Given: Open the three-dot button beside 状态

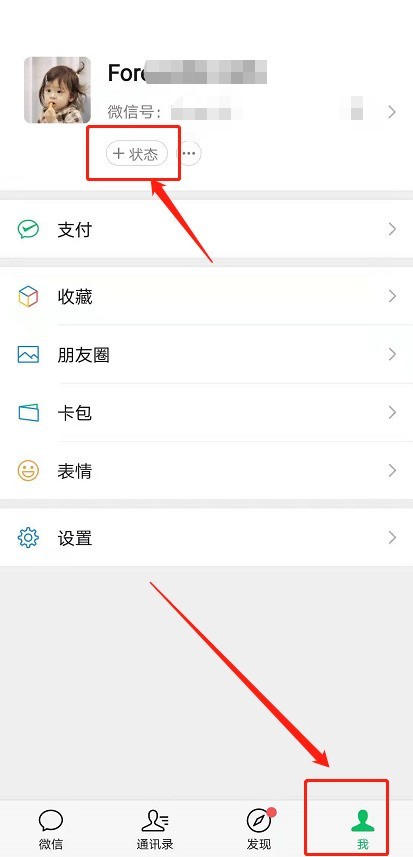Looking at the screenshot, I should coord(189,154).
